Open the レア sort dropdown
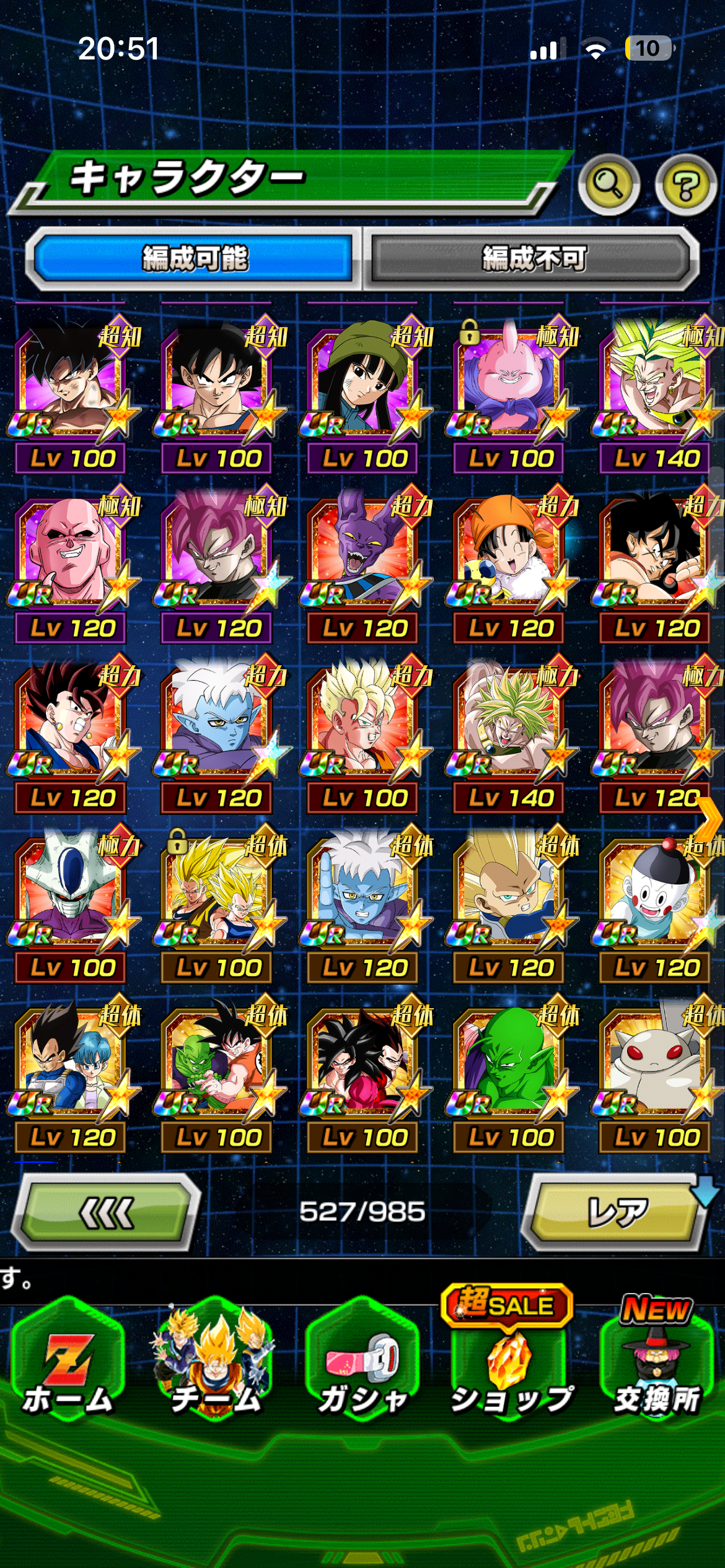 pos(617,1213)
